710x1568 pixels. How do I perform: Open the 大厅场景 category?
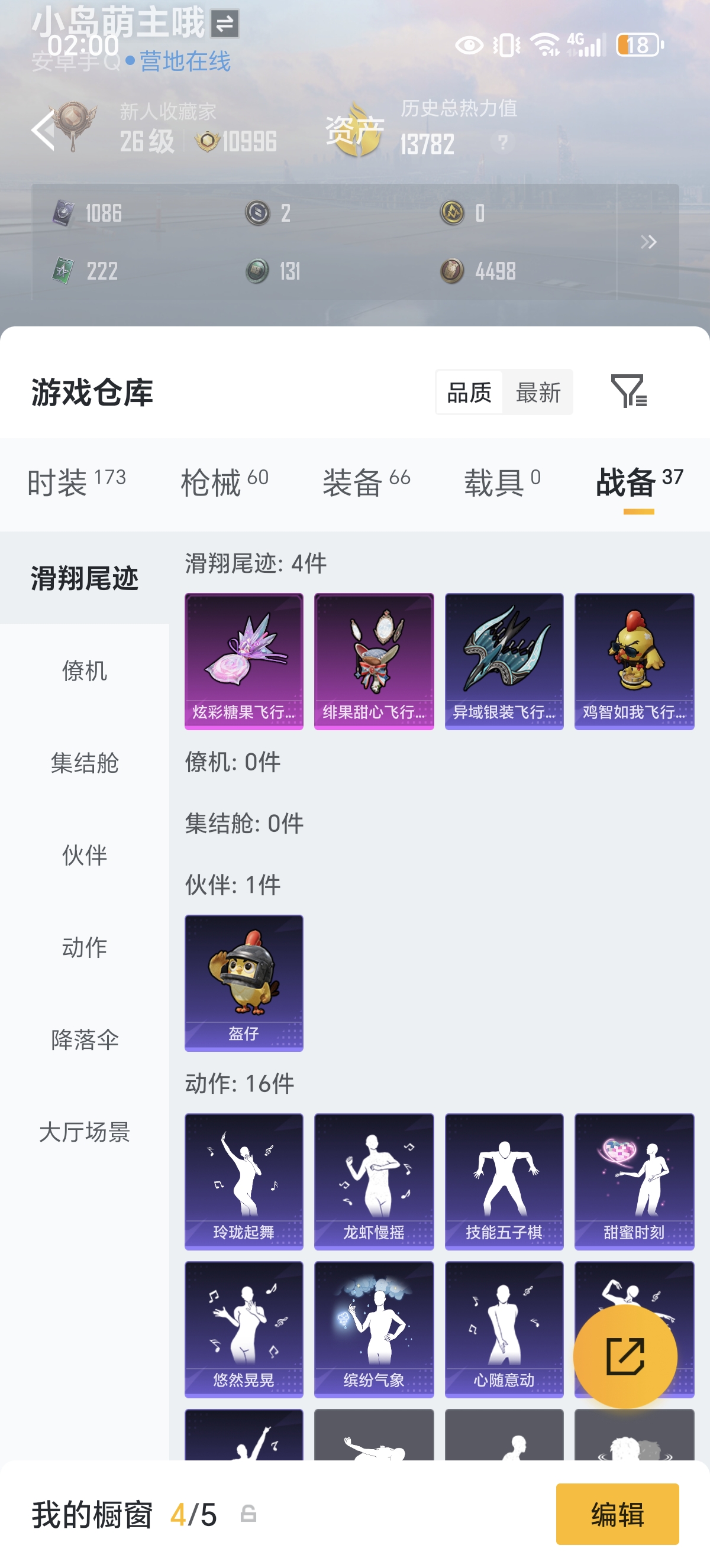pos(85,1132)
